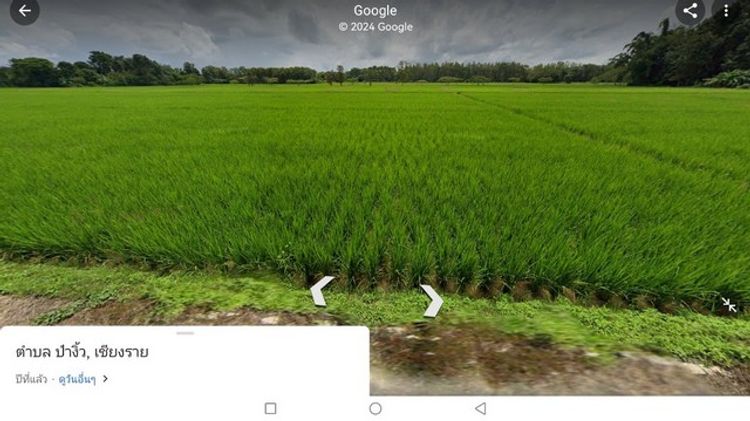Image resolution: width=750 pixels, height=421 pixels.
Task: Go back using the top-left arrow
Action: [x=24, y=11]
